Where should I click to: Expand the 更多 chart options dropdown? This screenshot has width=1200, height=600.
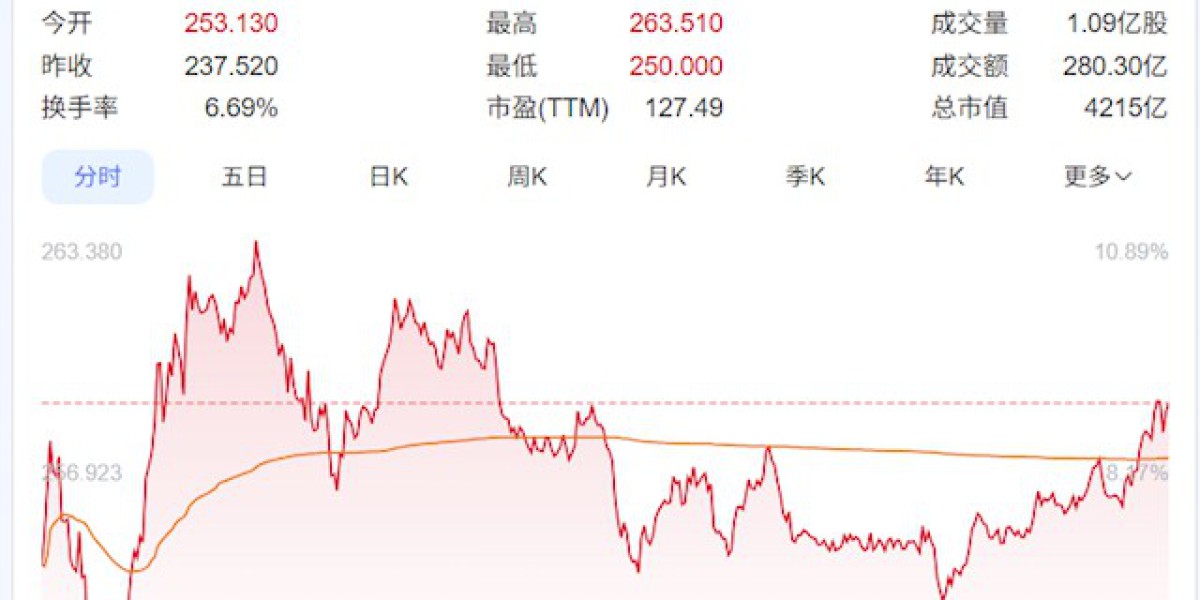click(x=1097, y=177)
